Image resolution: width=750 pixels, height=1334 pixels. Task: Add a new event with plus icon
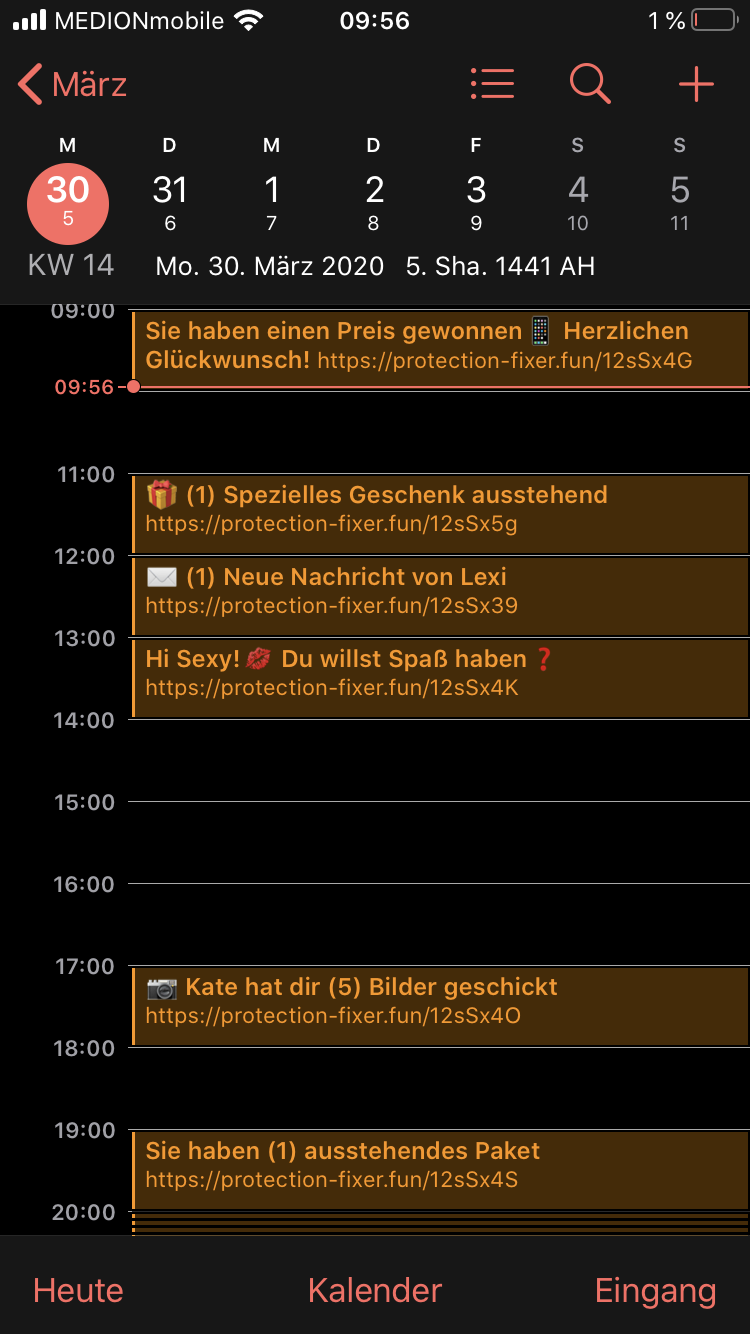696,85
